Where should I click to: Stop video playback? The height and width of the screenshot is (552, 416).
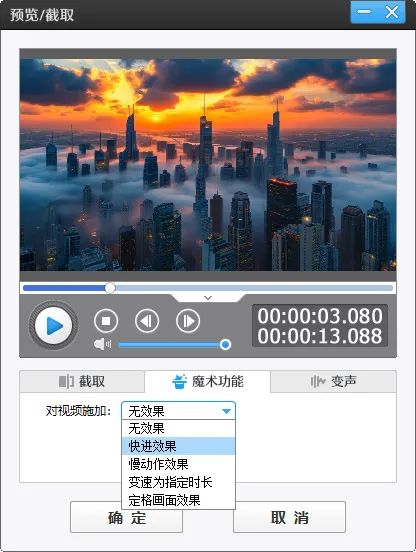(x=106, y=321)
